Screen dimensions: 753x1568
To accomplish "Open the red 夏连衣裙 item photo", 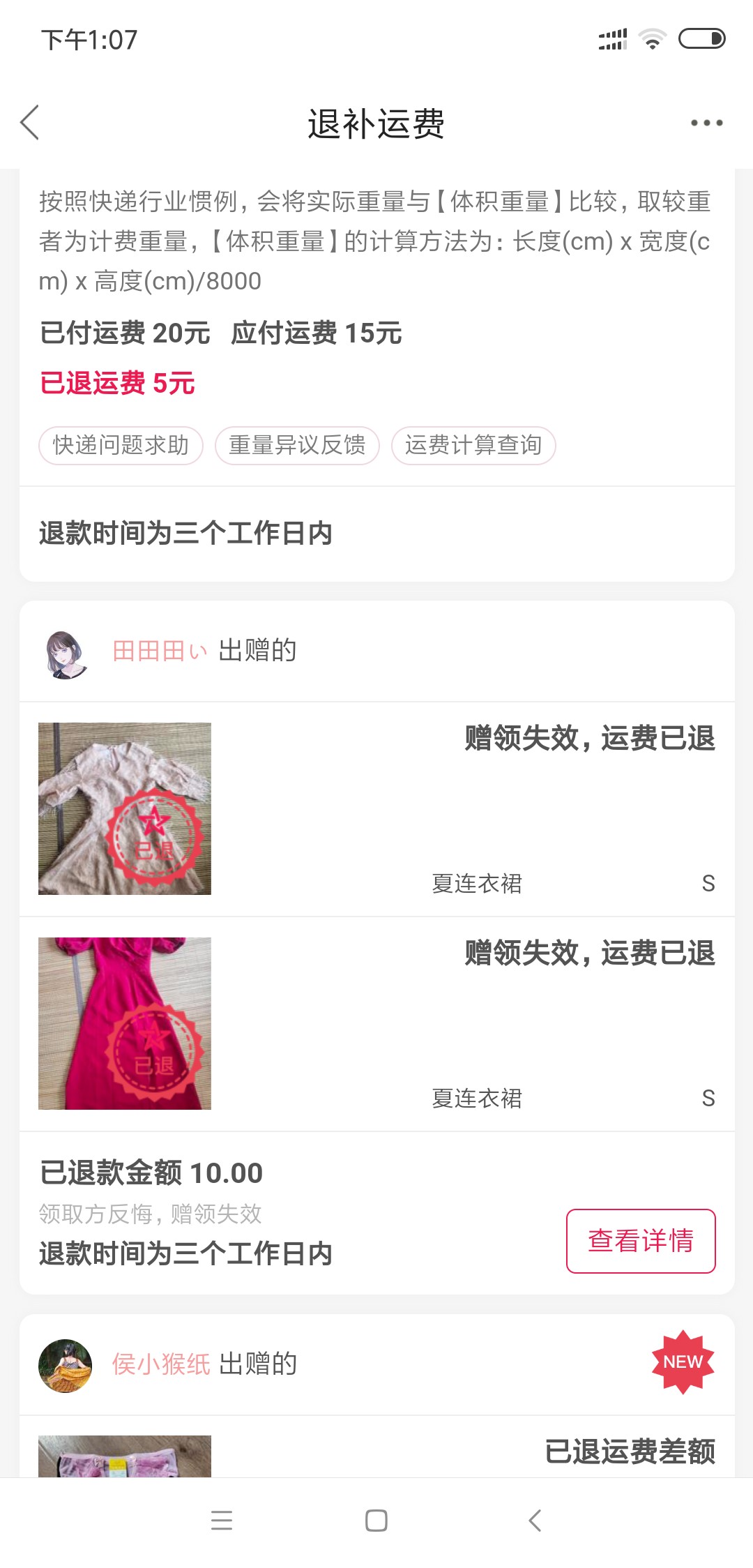I will click(x=125, y=1023).
